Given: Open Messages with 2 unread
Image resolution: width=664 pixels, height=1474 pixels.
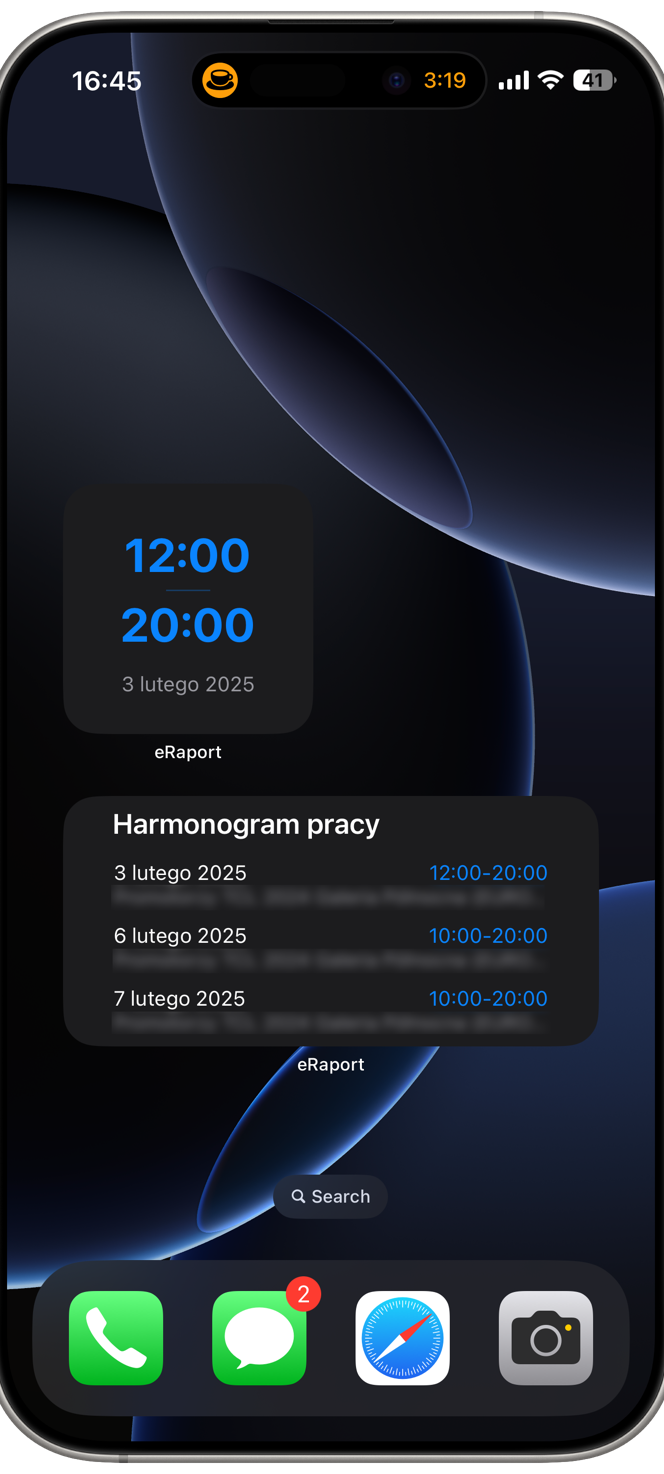Looking at the screenshot, I should pyautogui.click(x=260, y=1338).
